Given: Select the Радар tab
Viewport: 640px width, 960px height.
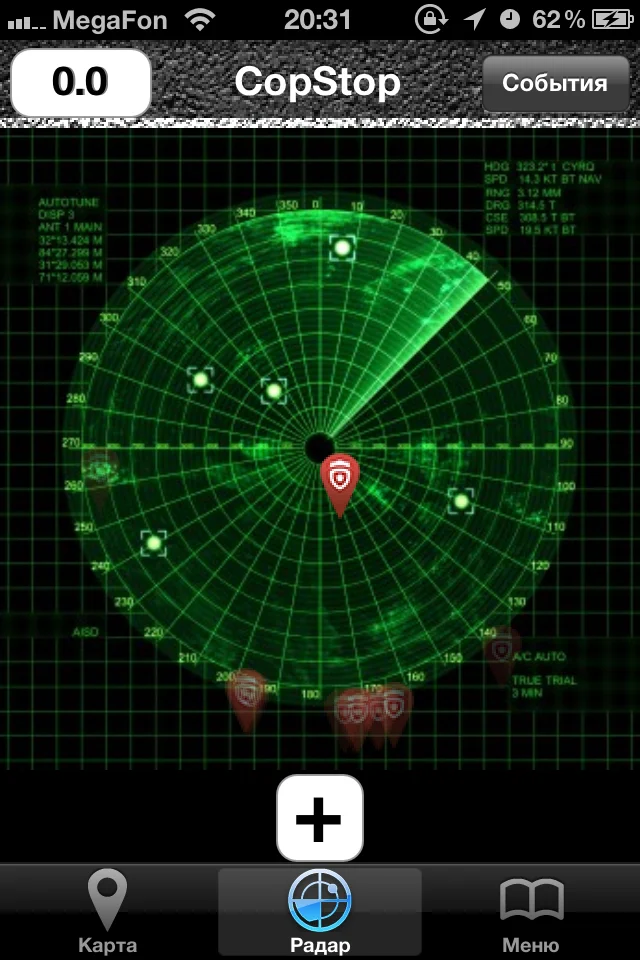Looking at the screenshot, I should [x=320, y=911].
